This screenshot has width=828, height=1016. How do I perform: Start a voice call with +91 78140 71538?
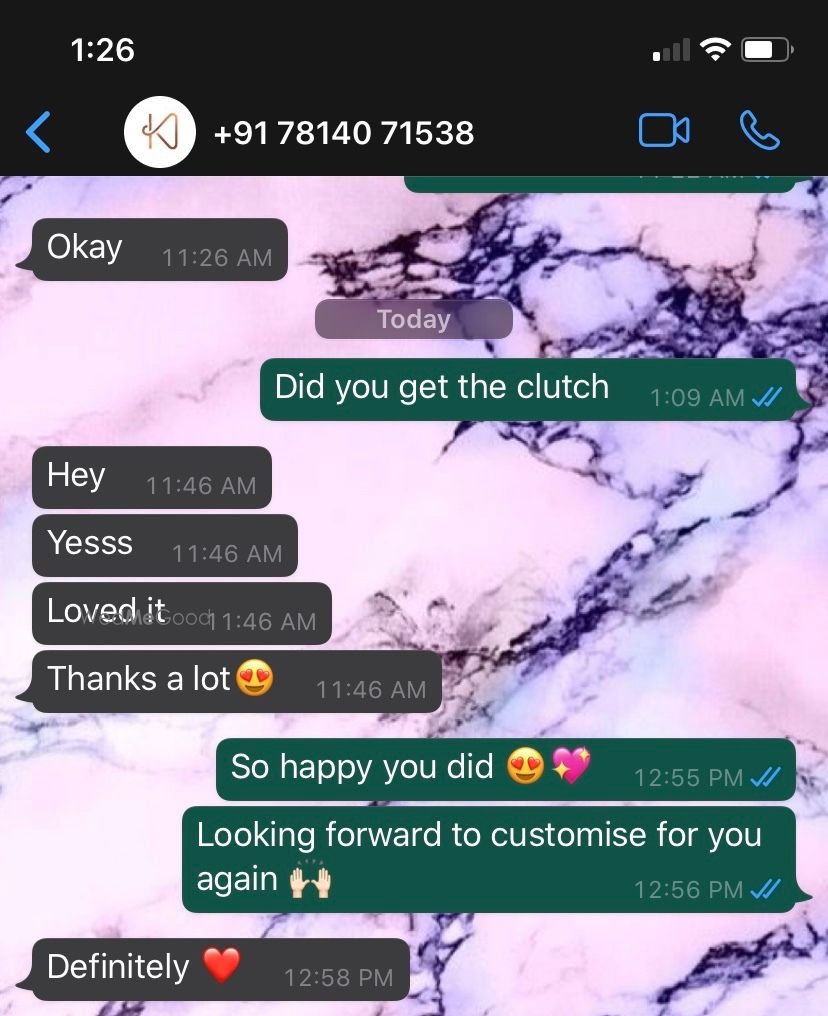pyautogui.click(x=759, y=131)
